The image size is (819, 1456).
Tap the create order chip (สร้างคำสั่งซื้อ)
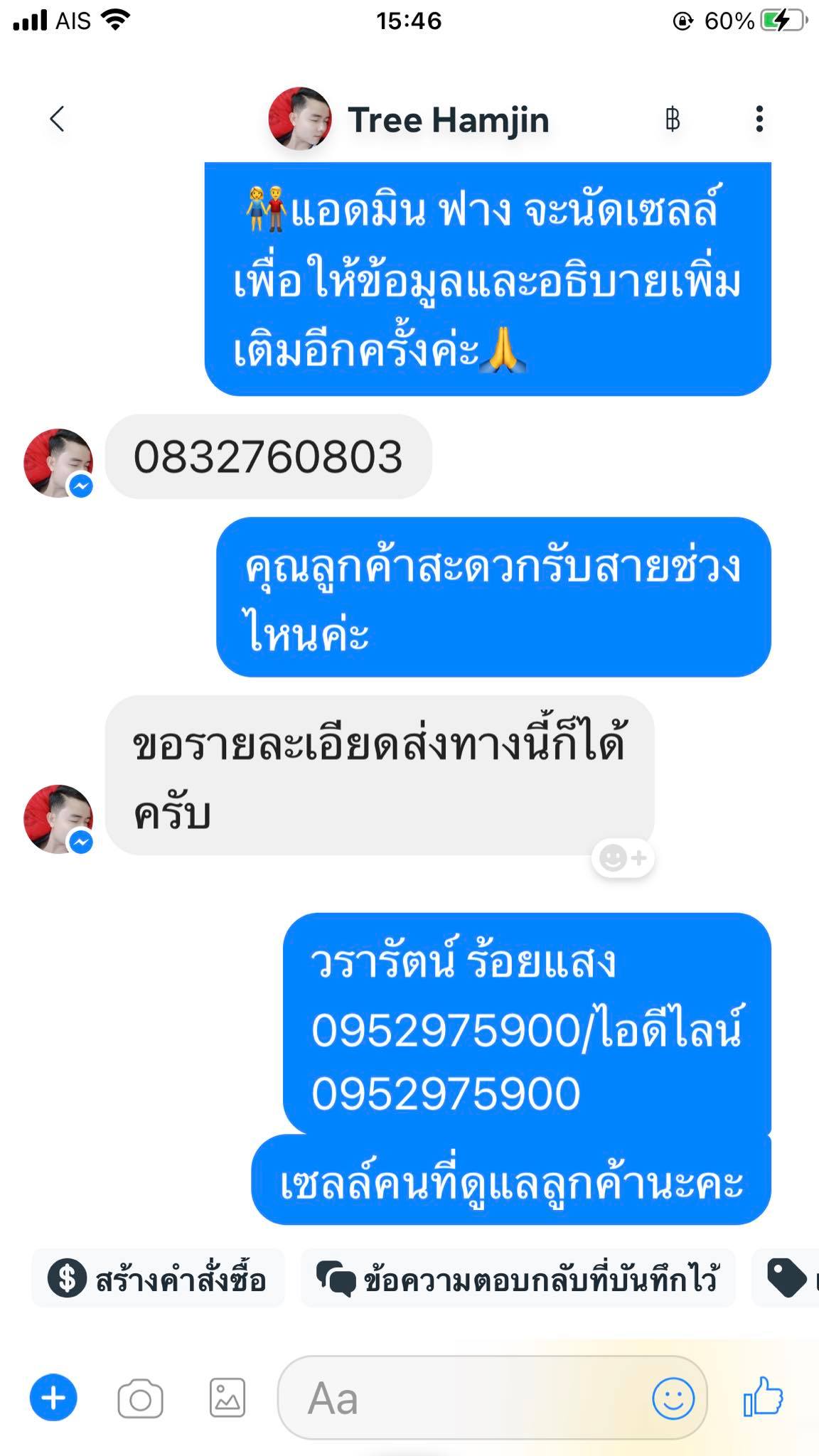[x=158, y=1278]
